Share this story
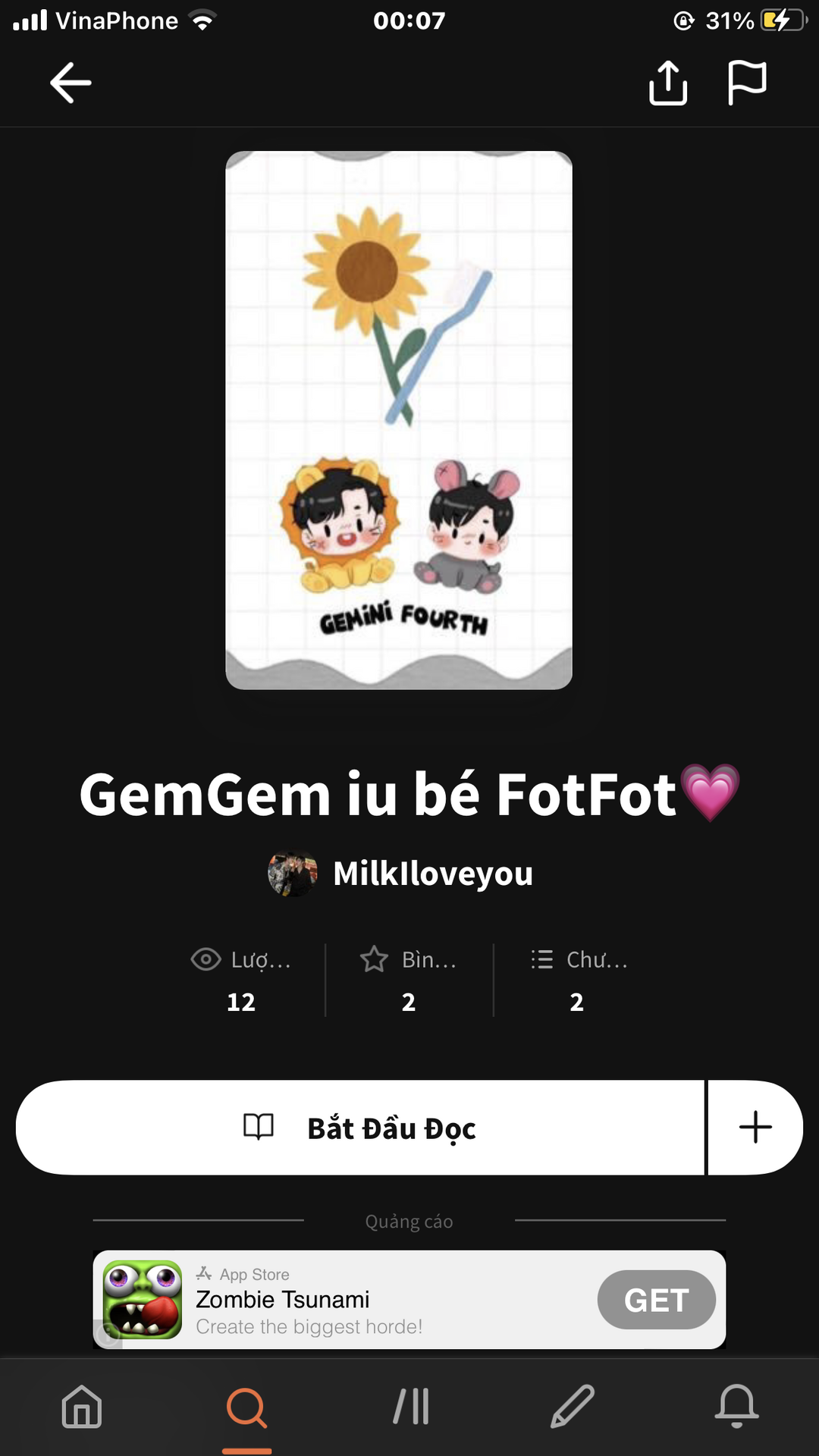 [x=668, y=83]
